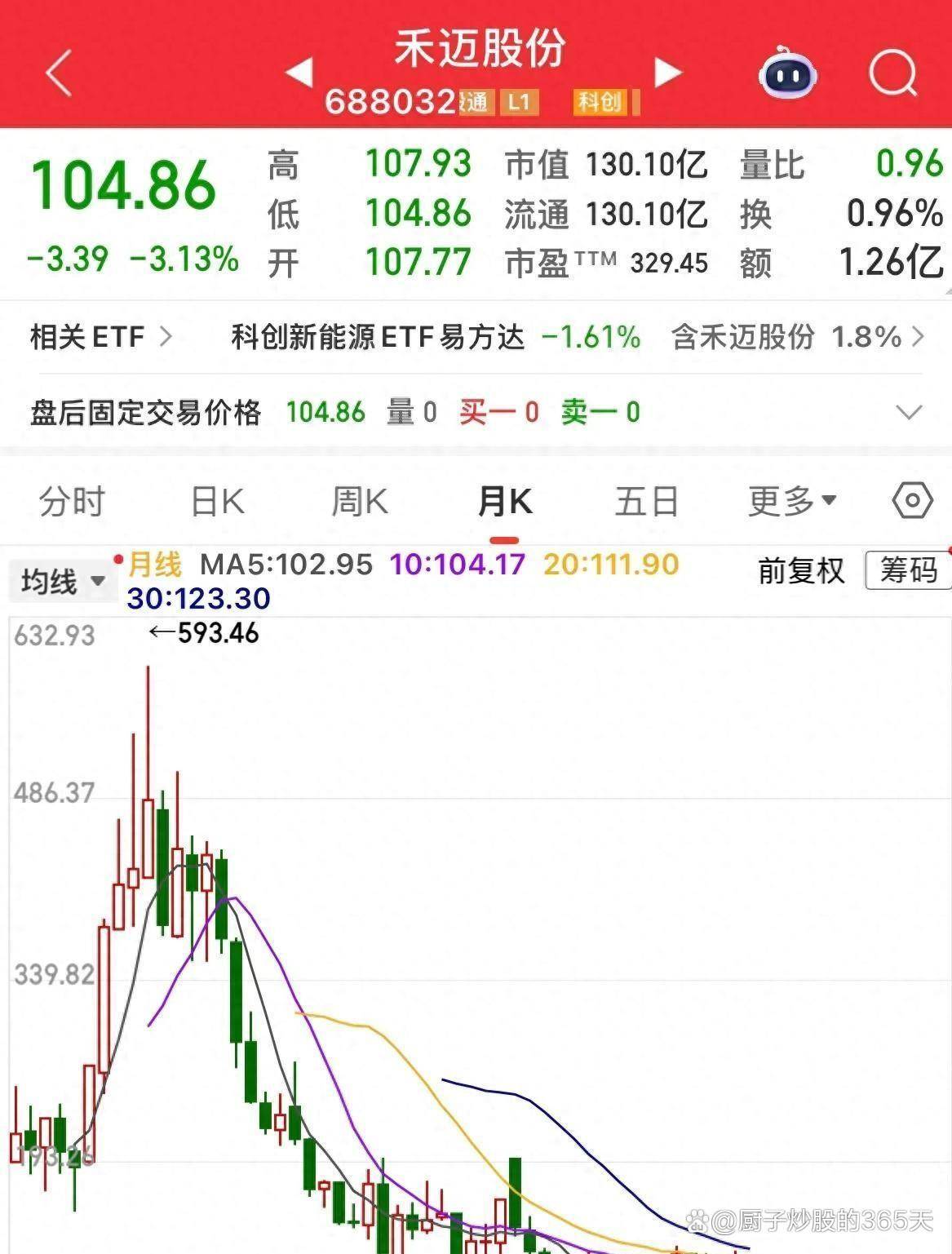Tap the 筹码 button
Viewport: 952px width, 1254px height.
(x=908, y=570)
